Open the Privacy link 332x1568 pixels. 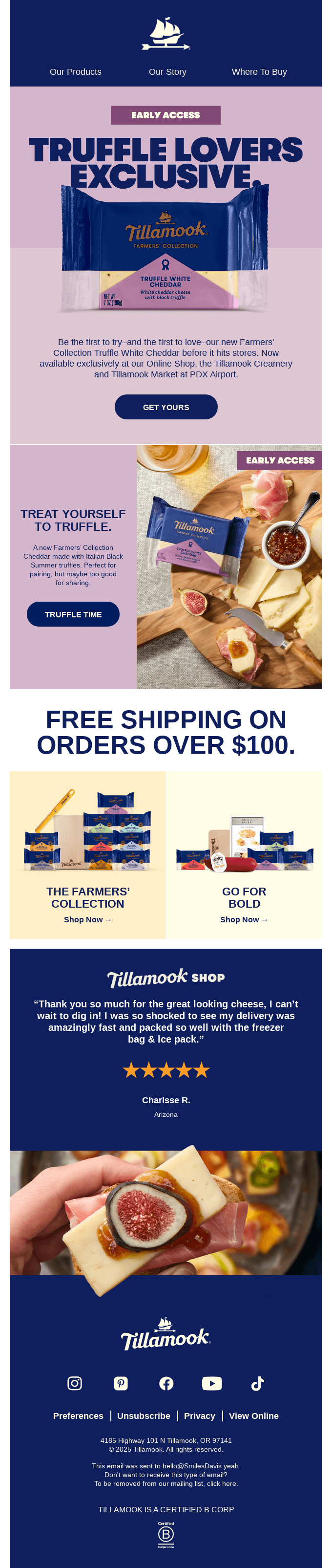pos(199,1416)
